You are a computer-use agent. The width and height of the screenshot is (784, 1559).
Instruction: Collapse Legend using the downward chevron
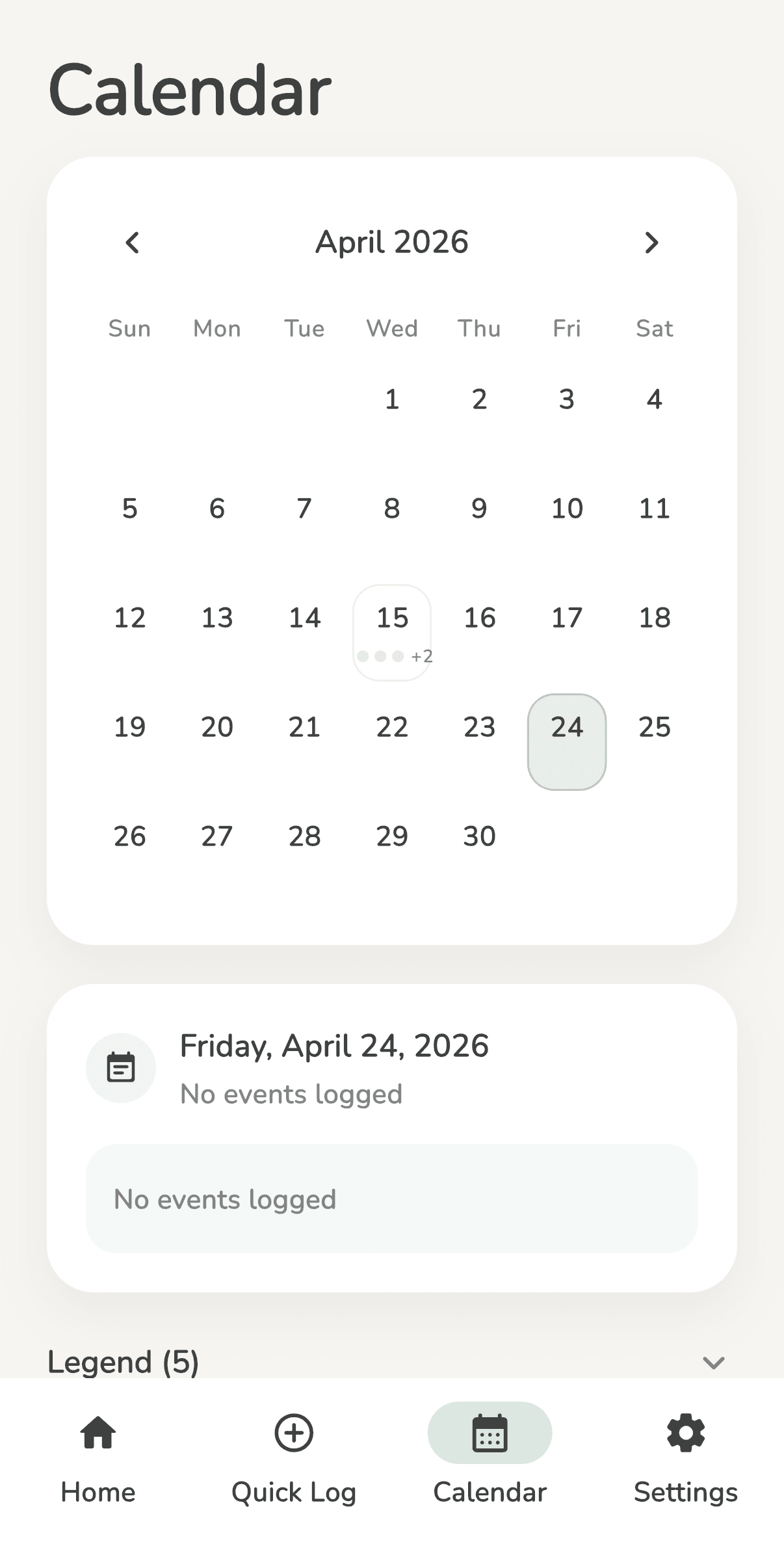[713, 1363]
